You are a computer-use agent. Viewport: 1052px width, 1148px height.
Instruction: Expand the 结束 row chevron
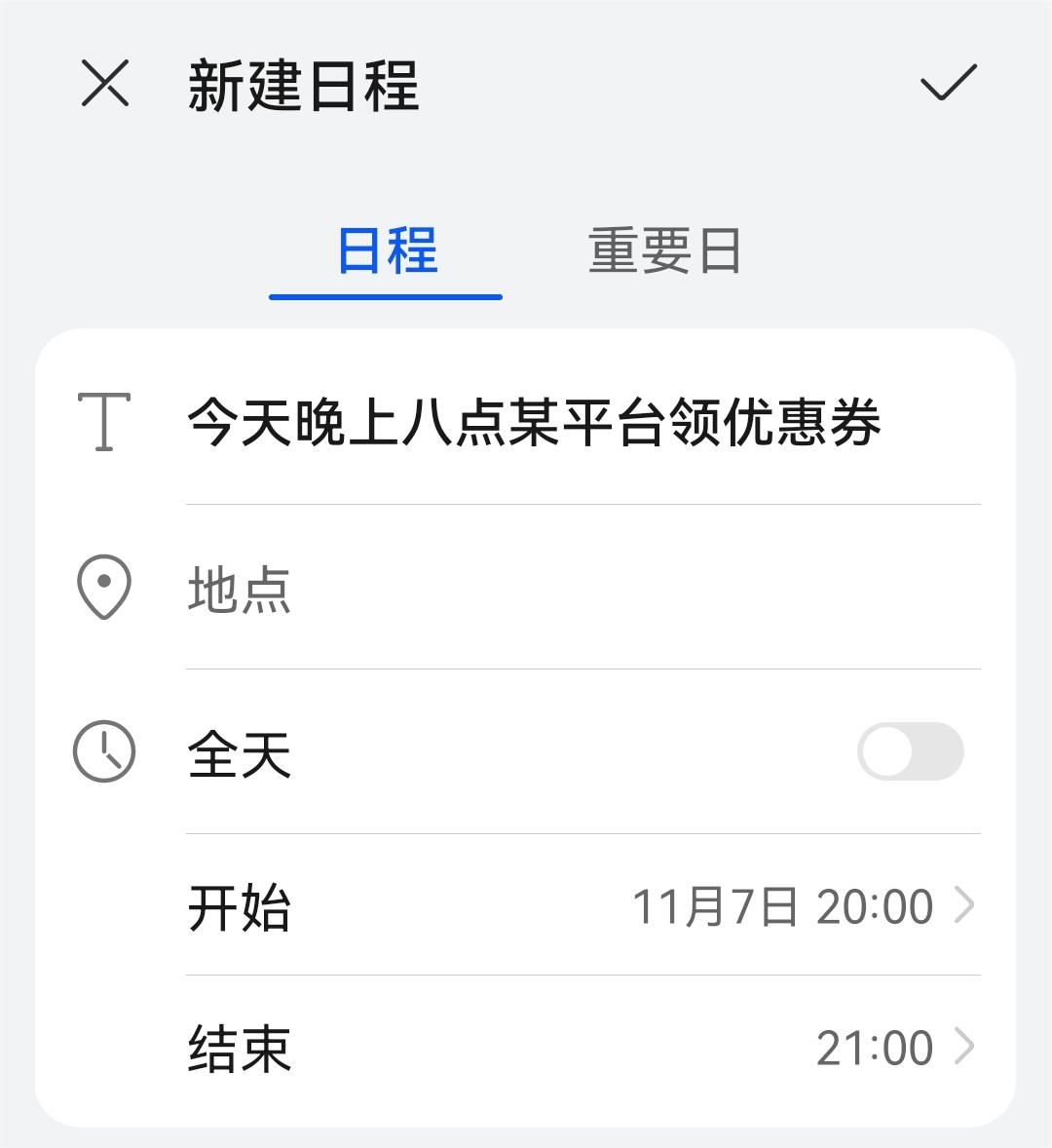click(964, 1047)
